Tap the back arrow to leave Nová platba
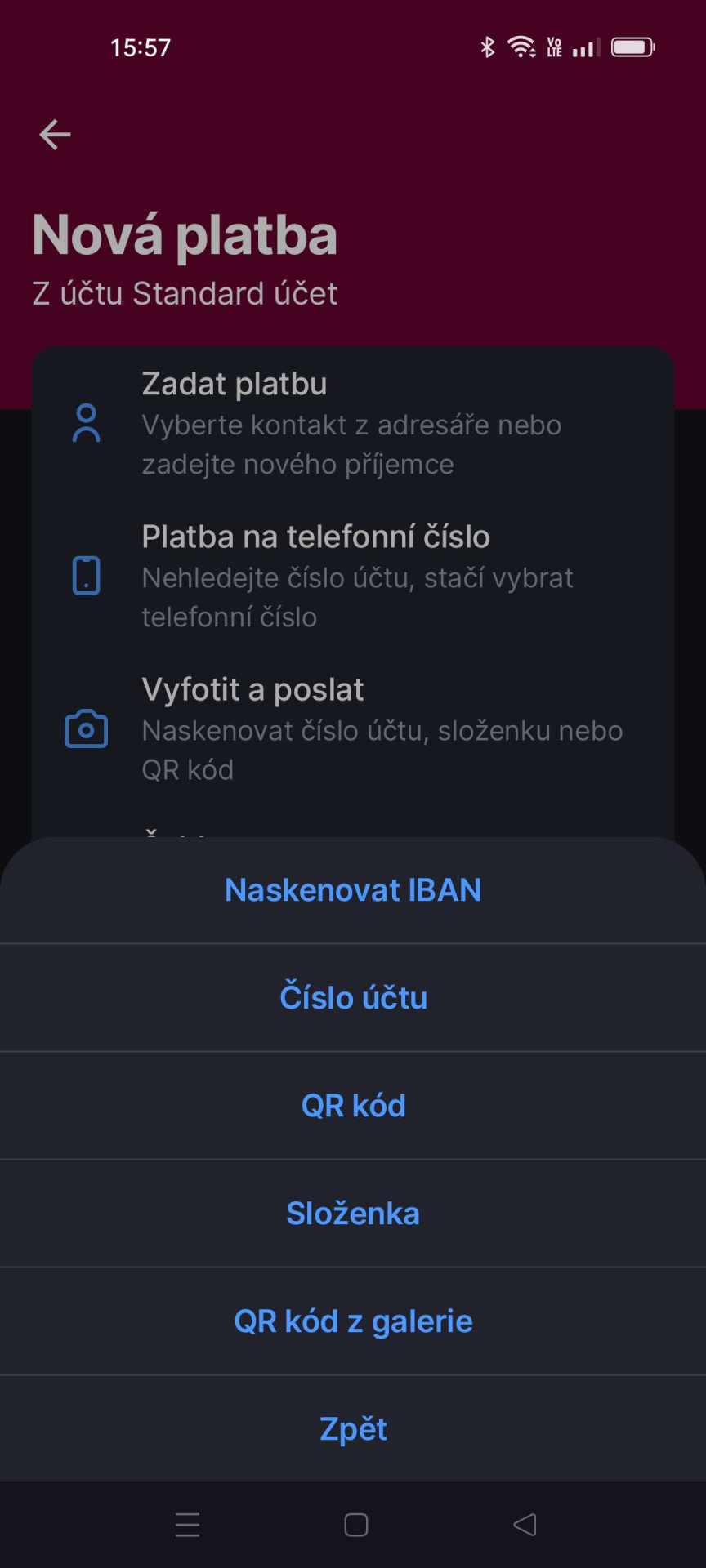Image resolution: width=706 pixels, height=1568 pixels. point(54,134)
